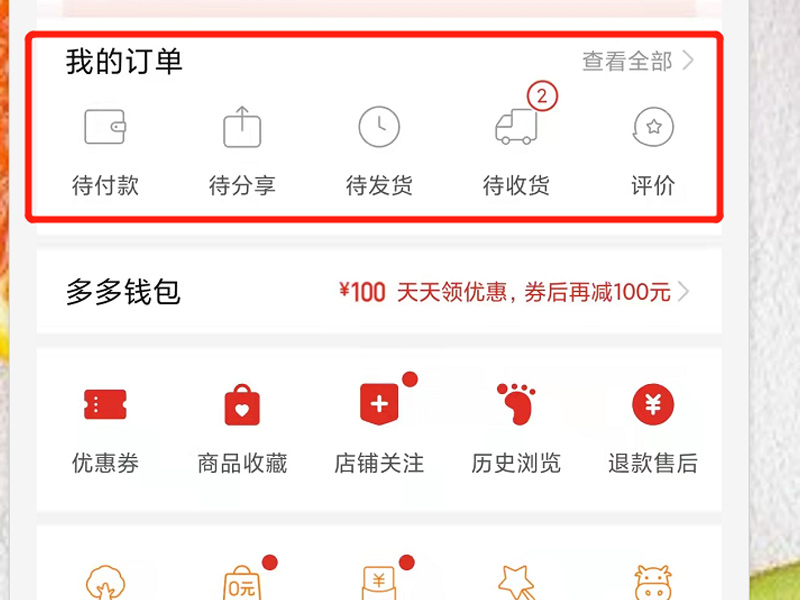
Task: Open 评价 order reviews
Action: pos(653,150)
